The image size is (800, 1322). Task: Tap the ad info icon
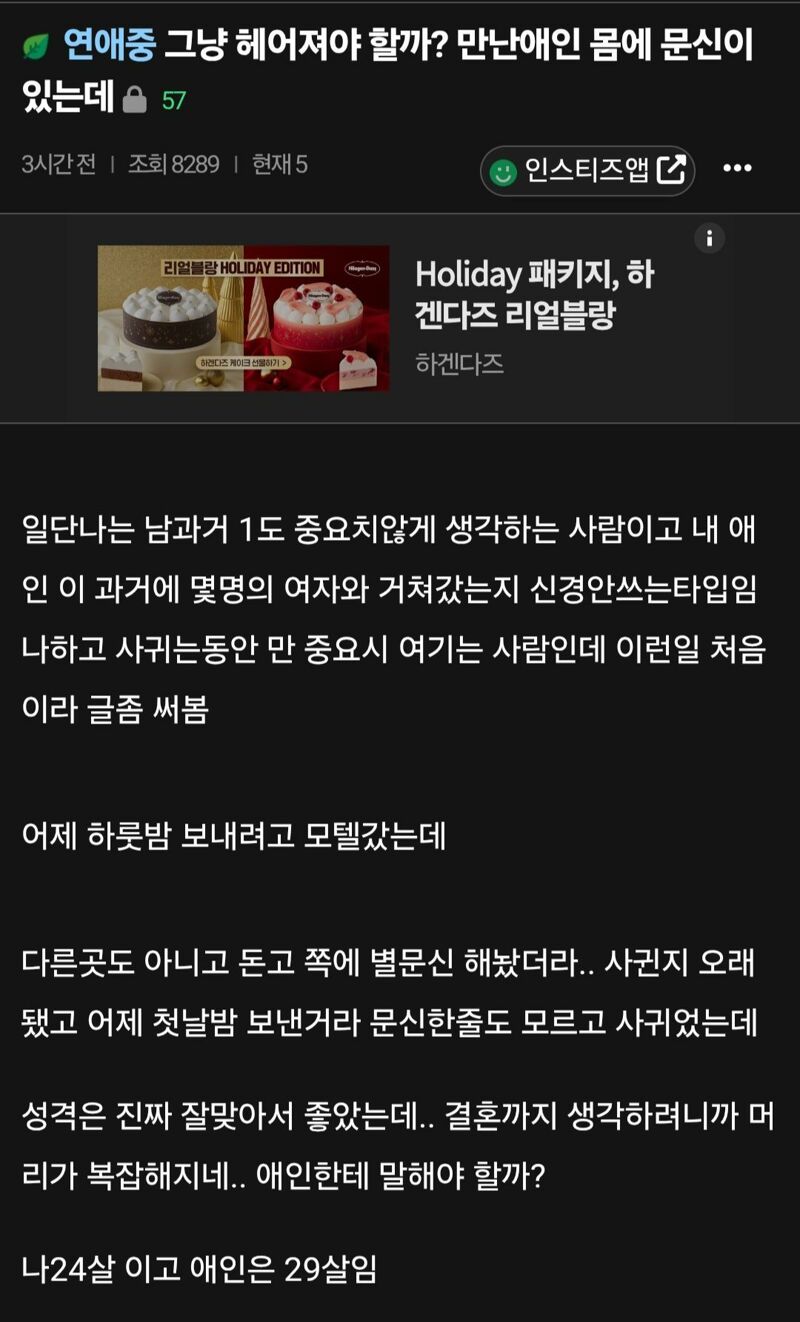pyautogui.click(x=709, y=238)
